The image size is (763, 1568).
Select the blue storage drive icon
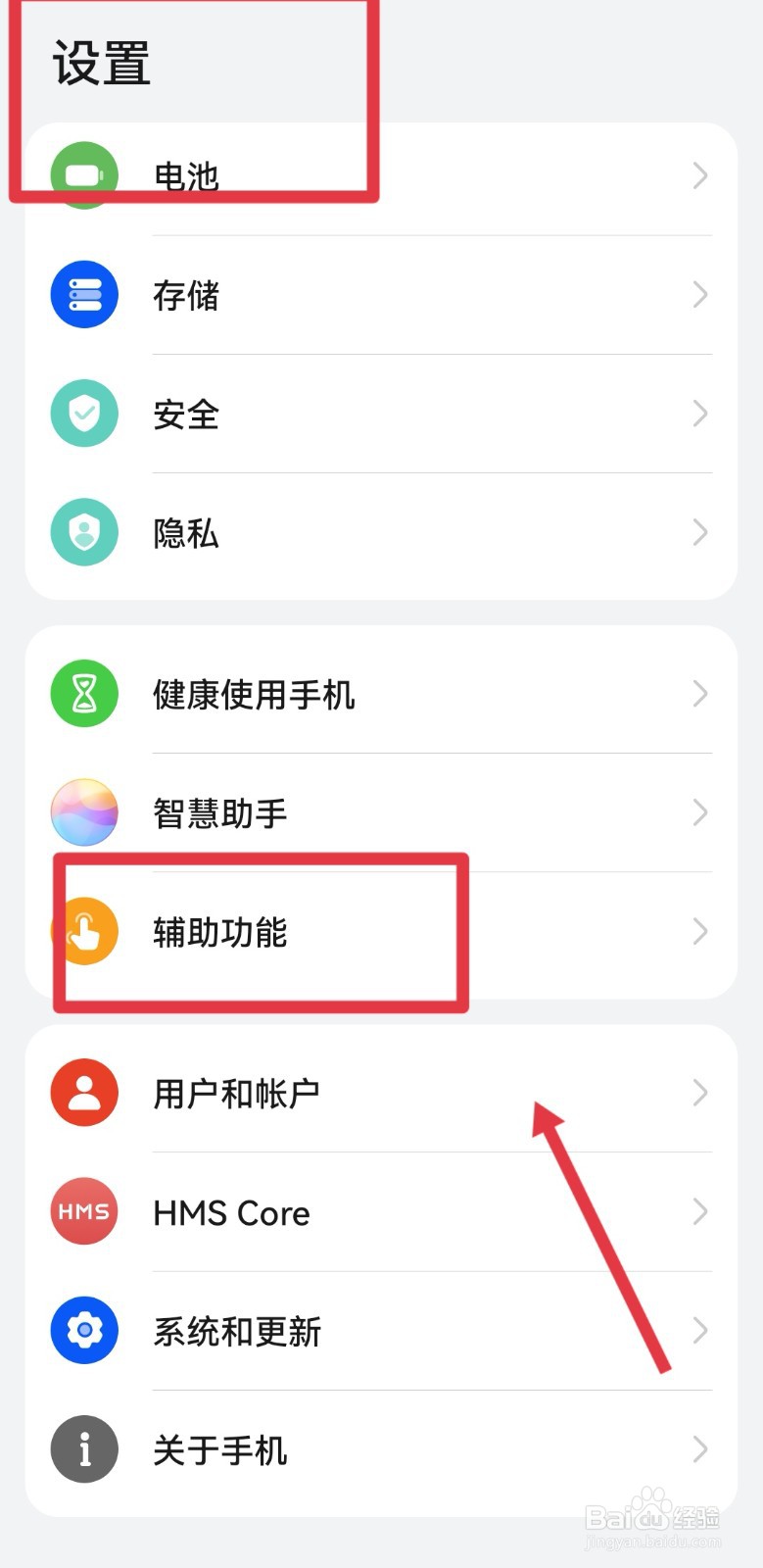click(x=84, y=294)
